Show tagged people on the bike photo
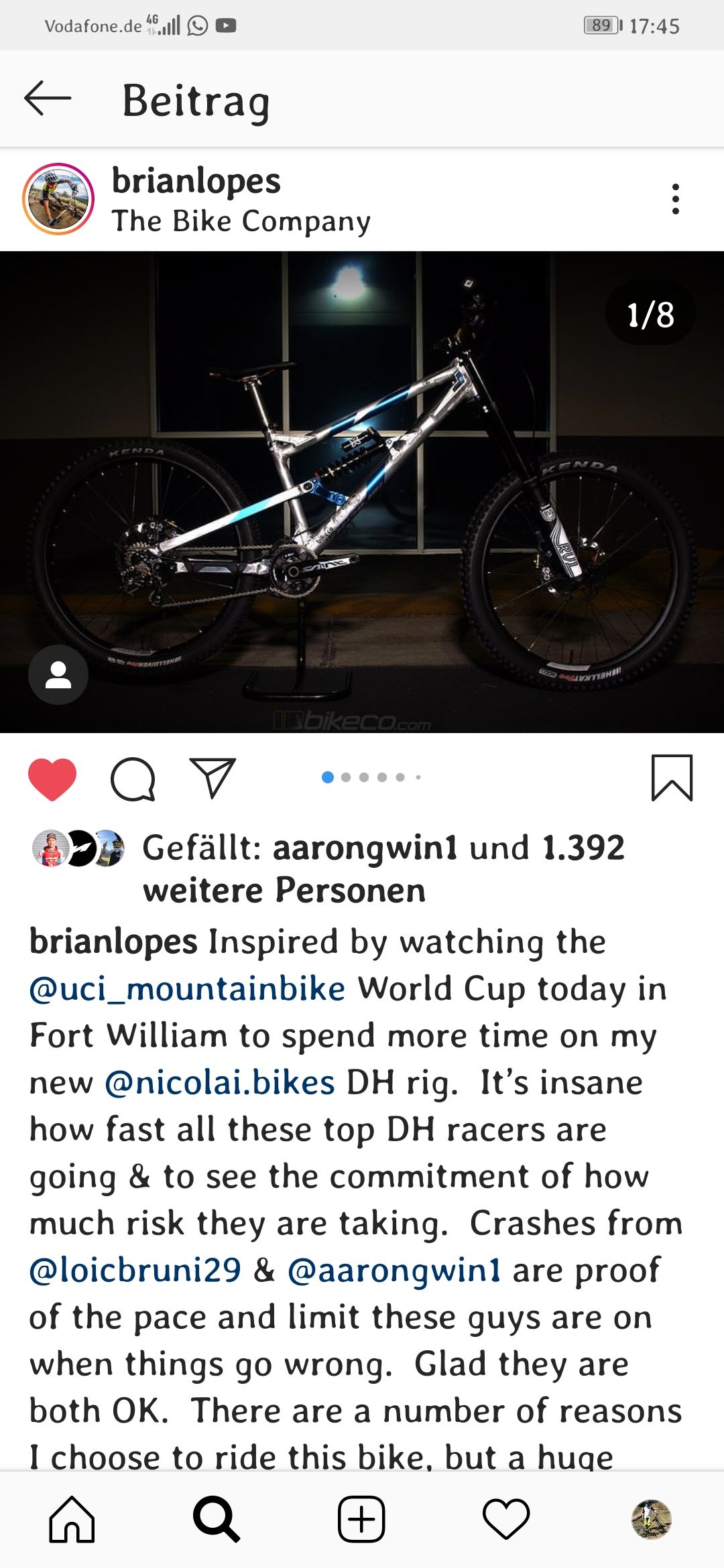The height and width of the screenshot is (1568, 724). coord(58,675)
